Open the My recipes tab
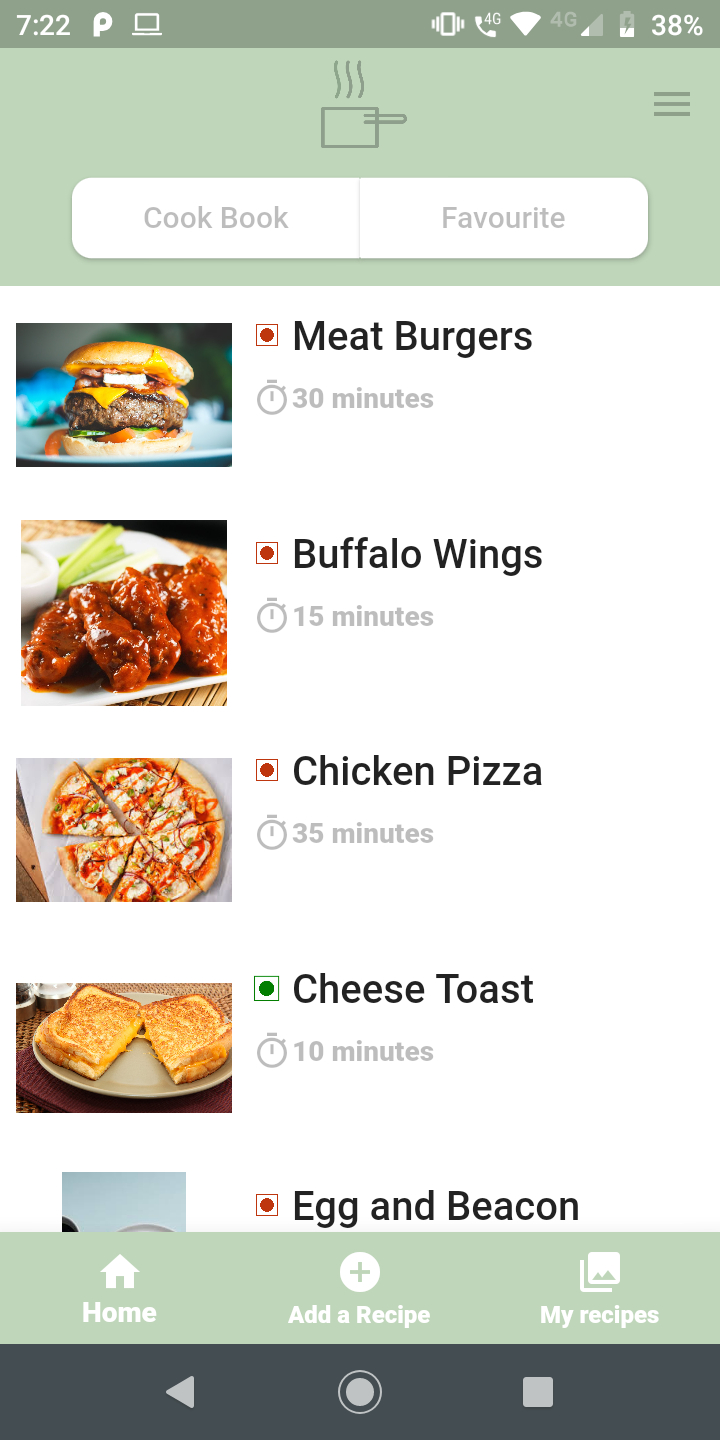 coord(599,1289)
